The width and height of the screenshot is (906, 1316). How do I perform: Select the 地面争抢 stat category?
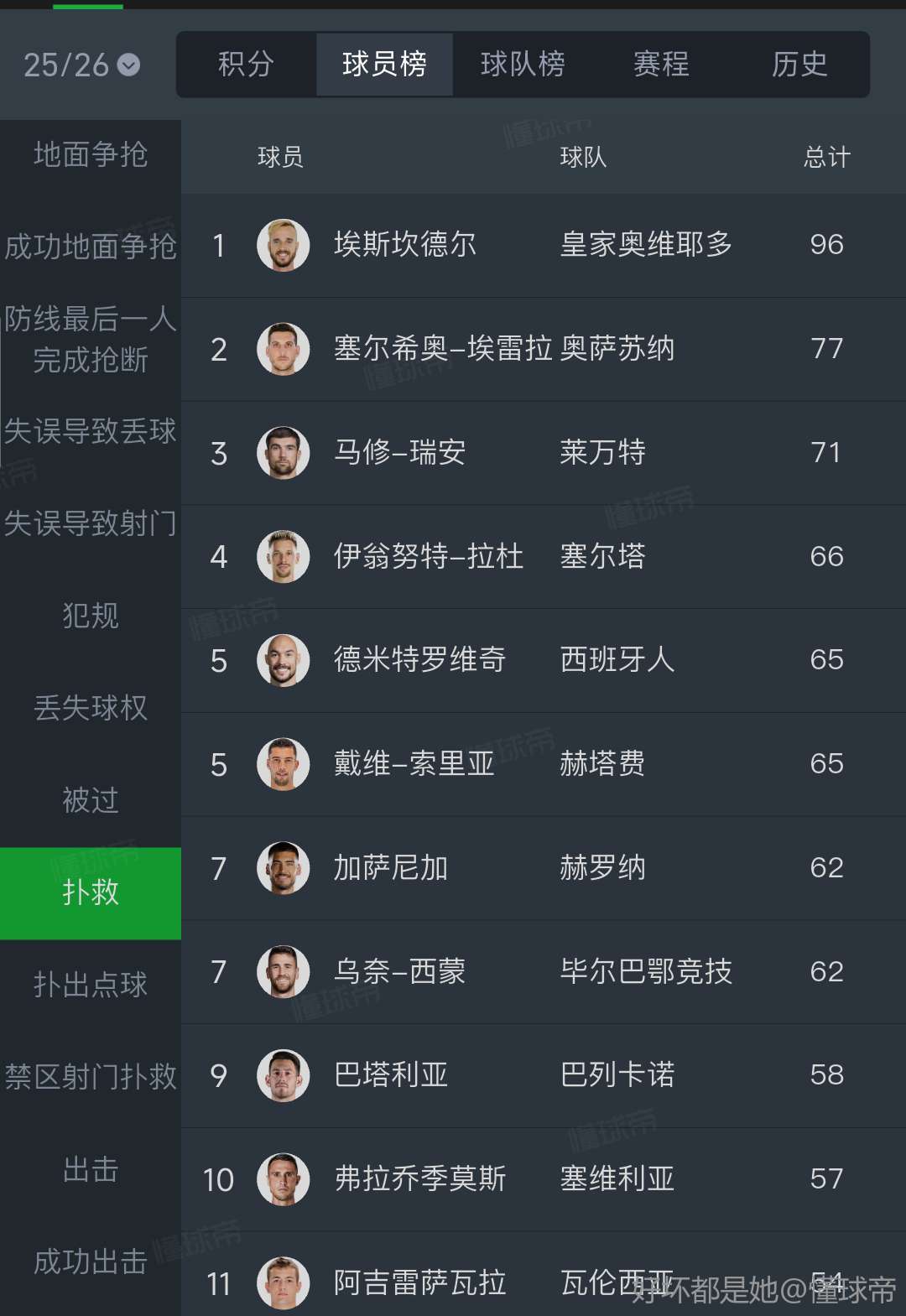(91, 155)
